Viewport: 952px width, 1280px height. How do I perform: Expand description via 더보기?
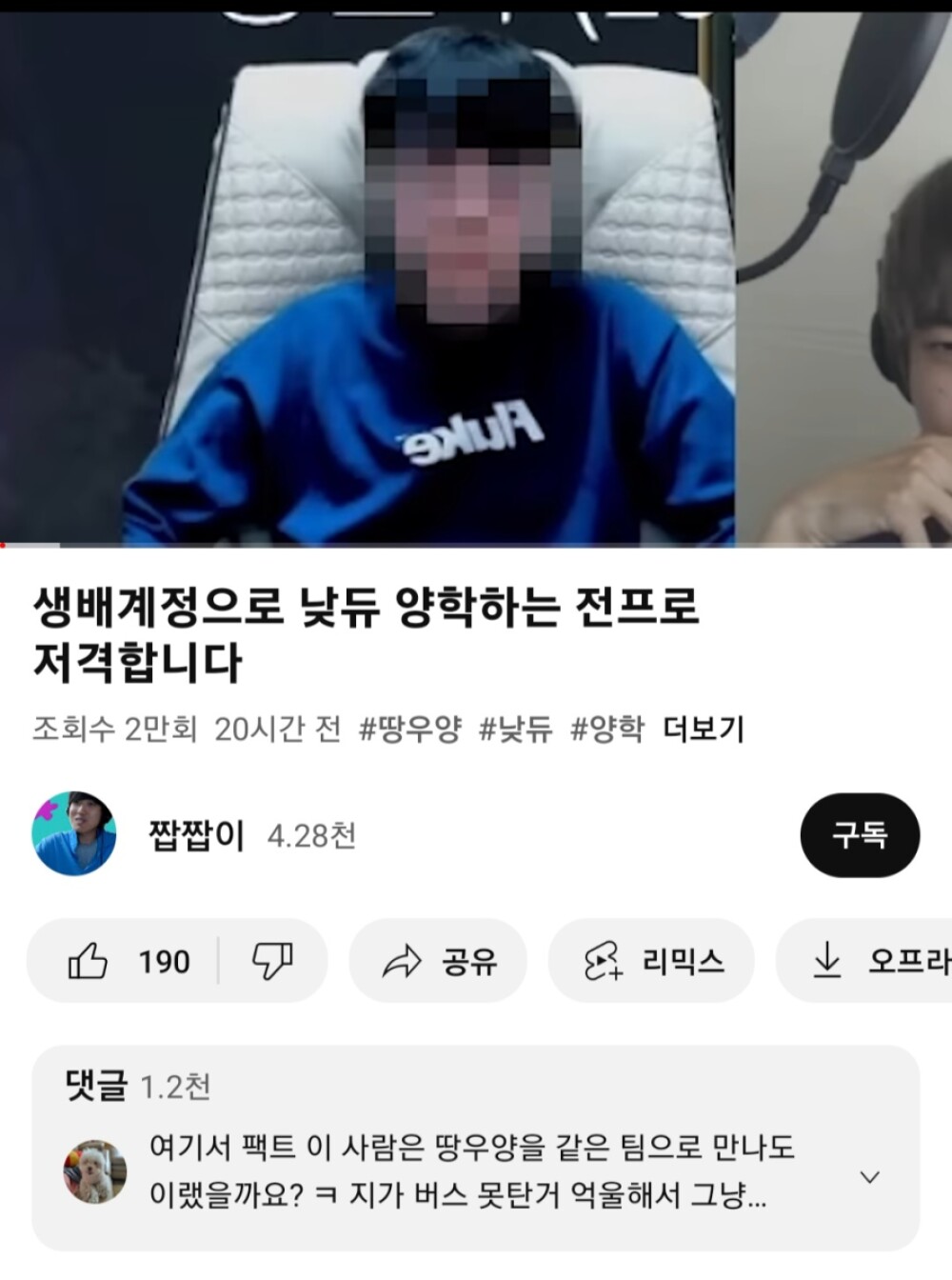pyautogui.click(x=704, y=730)
